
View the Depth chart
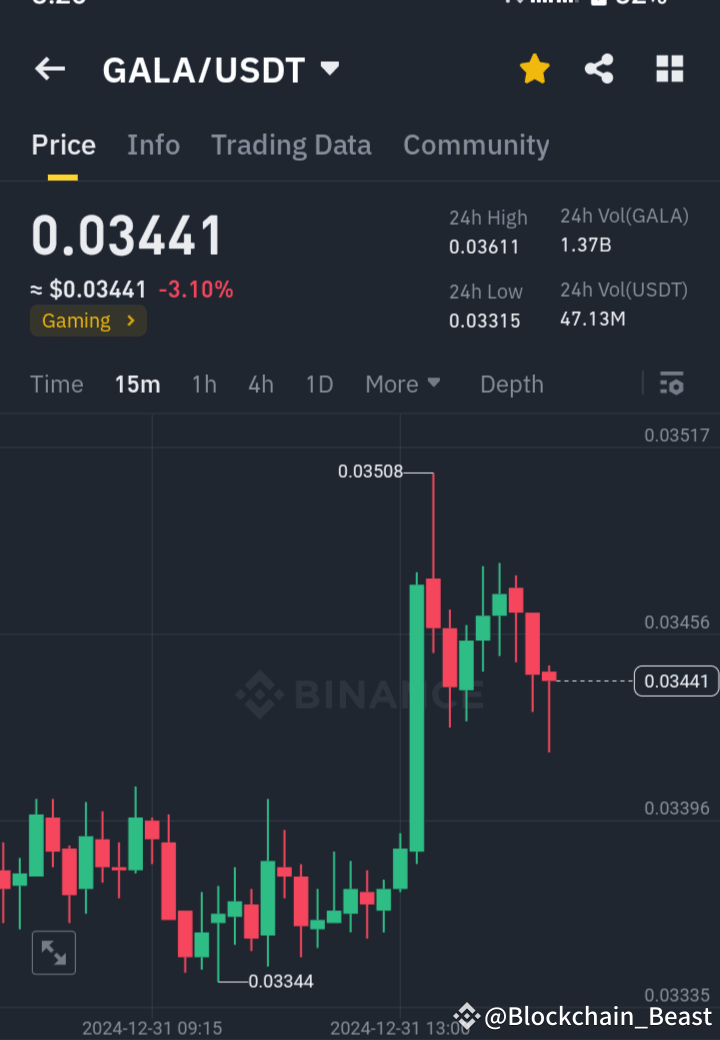pos(511,384)
